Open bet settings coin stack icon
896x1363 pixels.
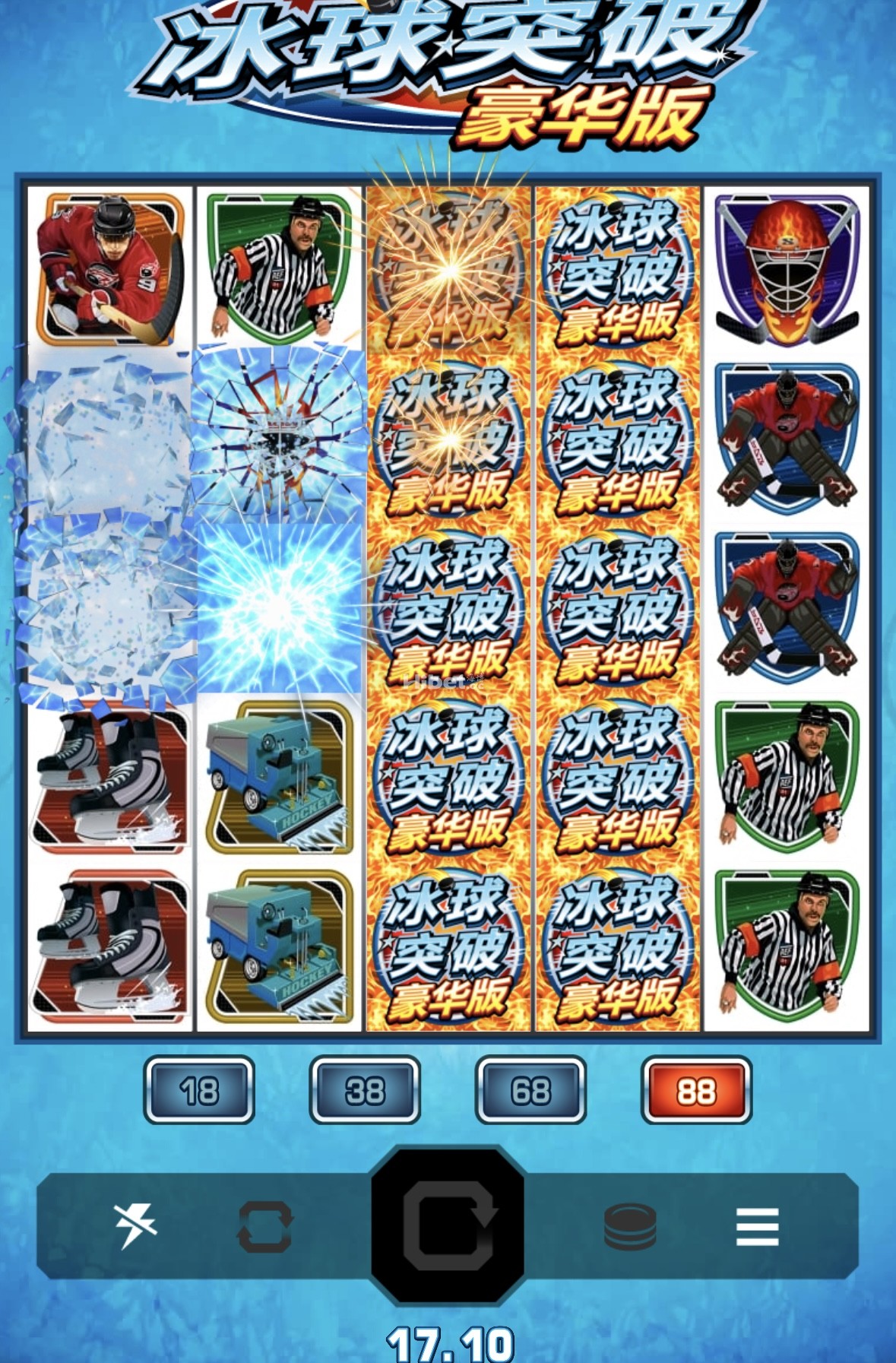[630, 1226]
